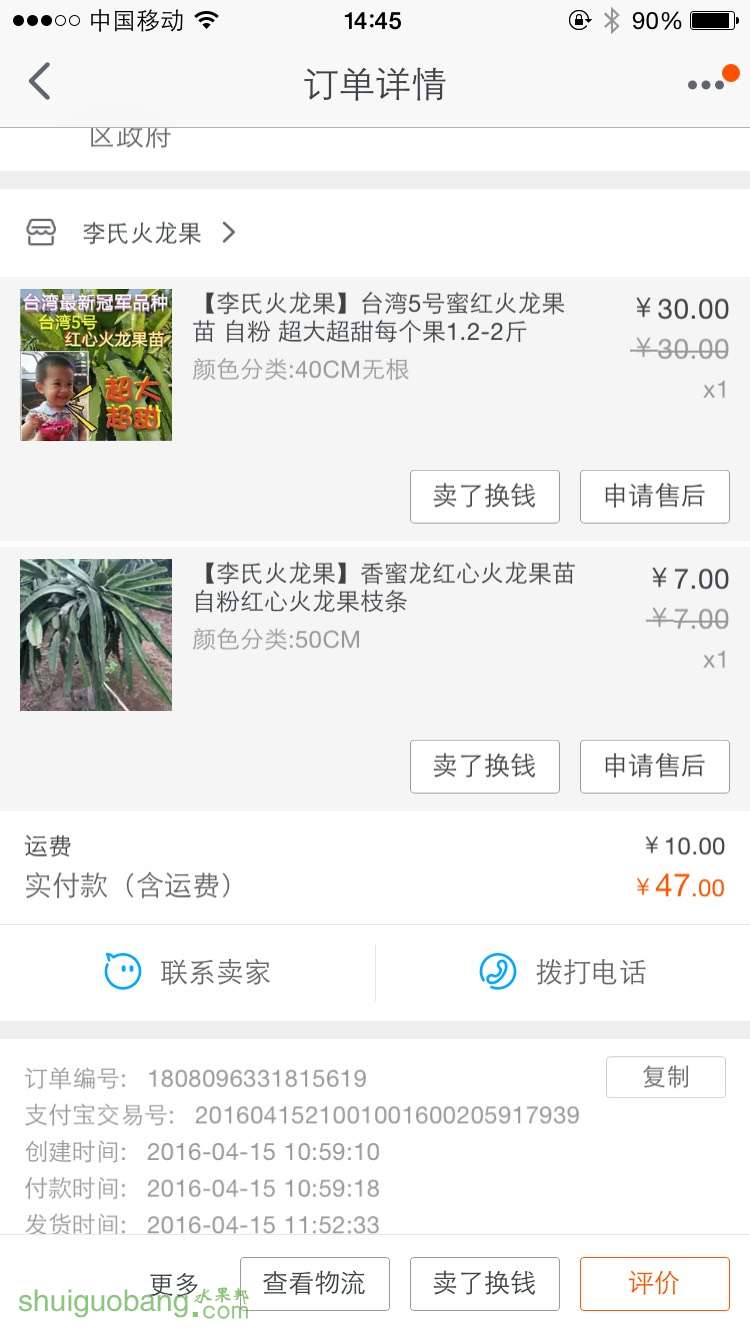Request 申请售后 for the 香蜜龙 item
750x1334 pixels.
point(654,767)
